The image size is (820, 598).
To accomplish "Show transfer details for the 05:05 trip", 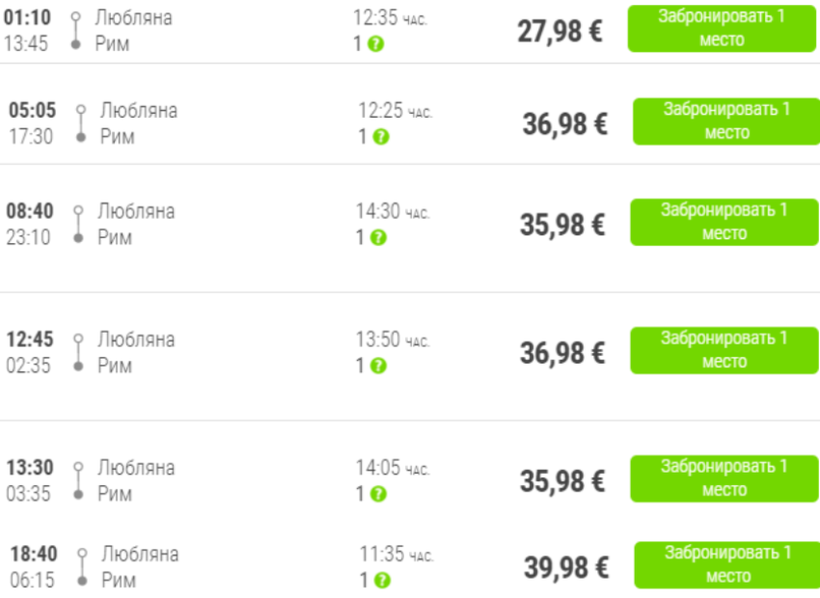I will [x=381, y=137].
